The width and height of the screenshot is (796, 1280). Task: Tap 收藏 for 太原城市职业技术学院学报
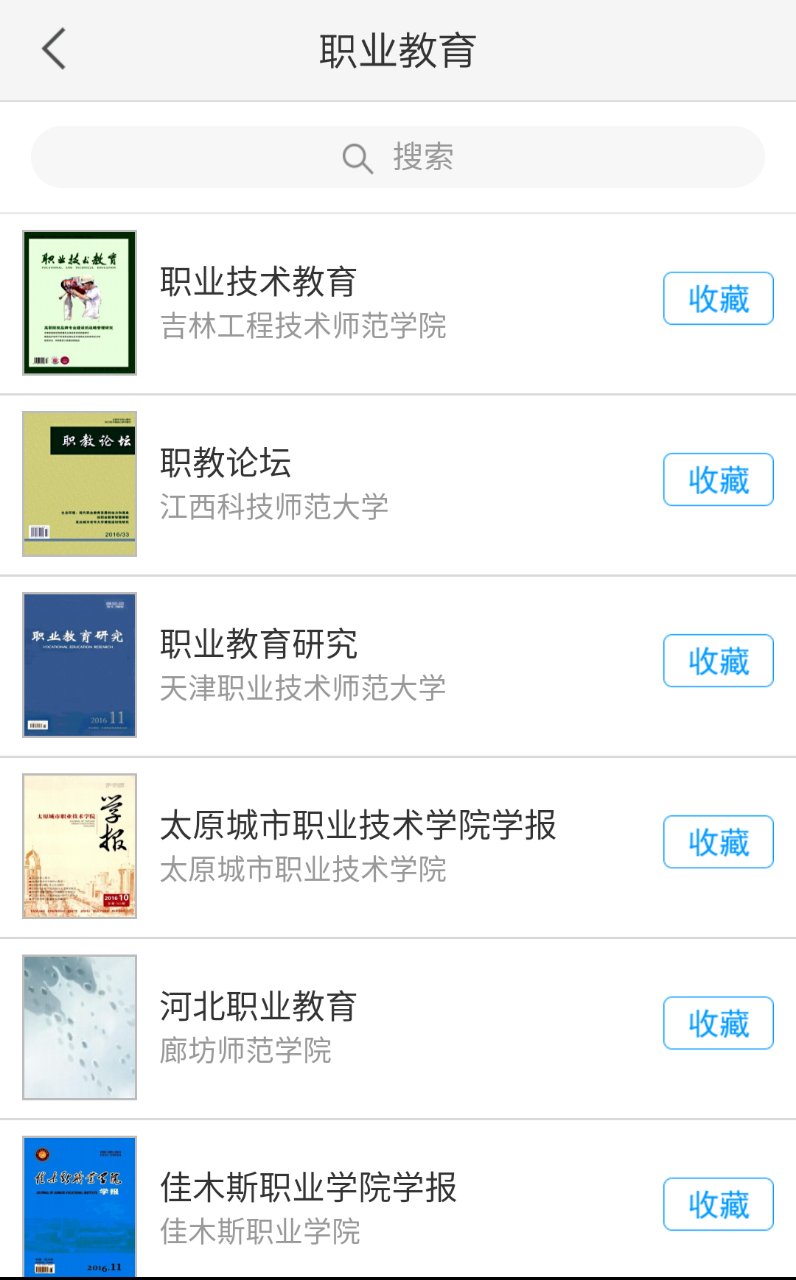point(718,842)
